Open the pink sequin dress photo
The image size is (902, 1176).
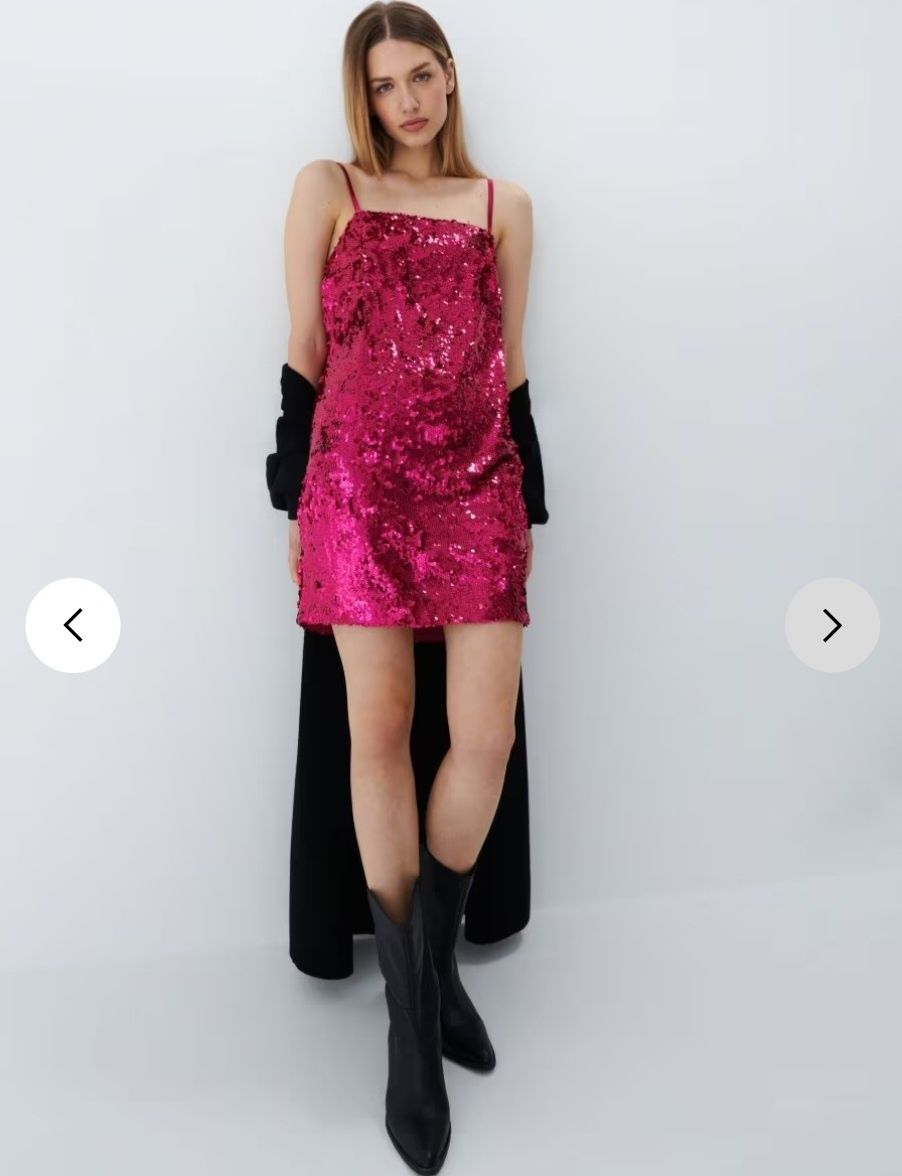413,420
